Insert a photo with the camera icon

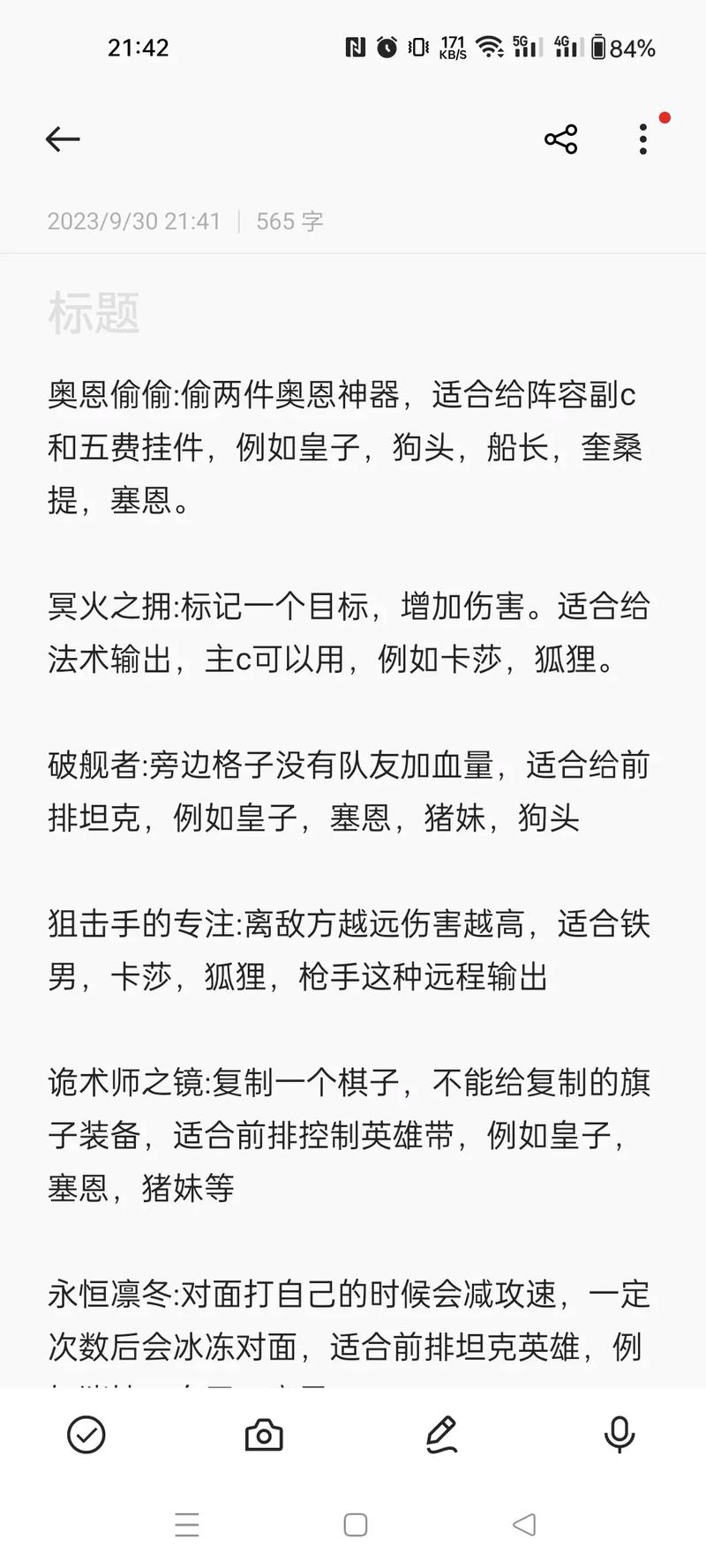coord(264,1435)
